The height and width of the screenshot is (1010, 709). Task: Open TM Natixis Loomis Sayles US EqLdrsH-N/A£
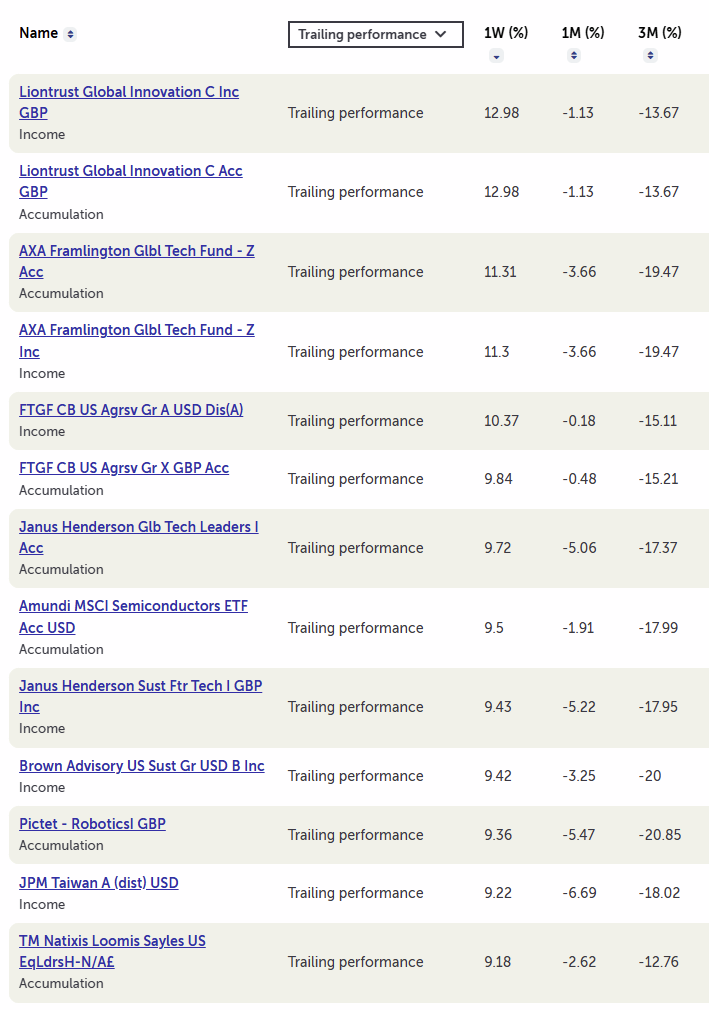click(x=112, y=941)
